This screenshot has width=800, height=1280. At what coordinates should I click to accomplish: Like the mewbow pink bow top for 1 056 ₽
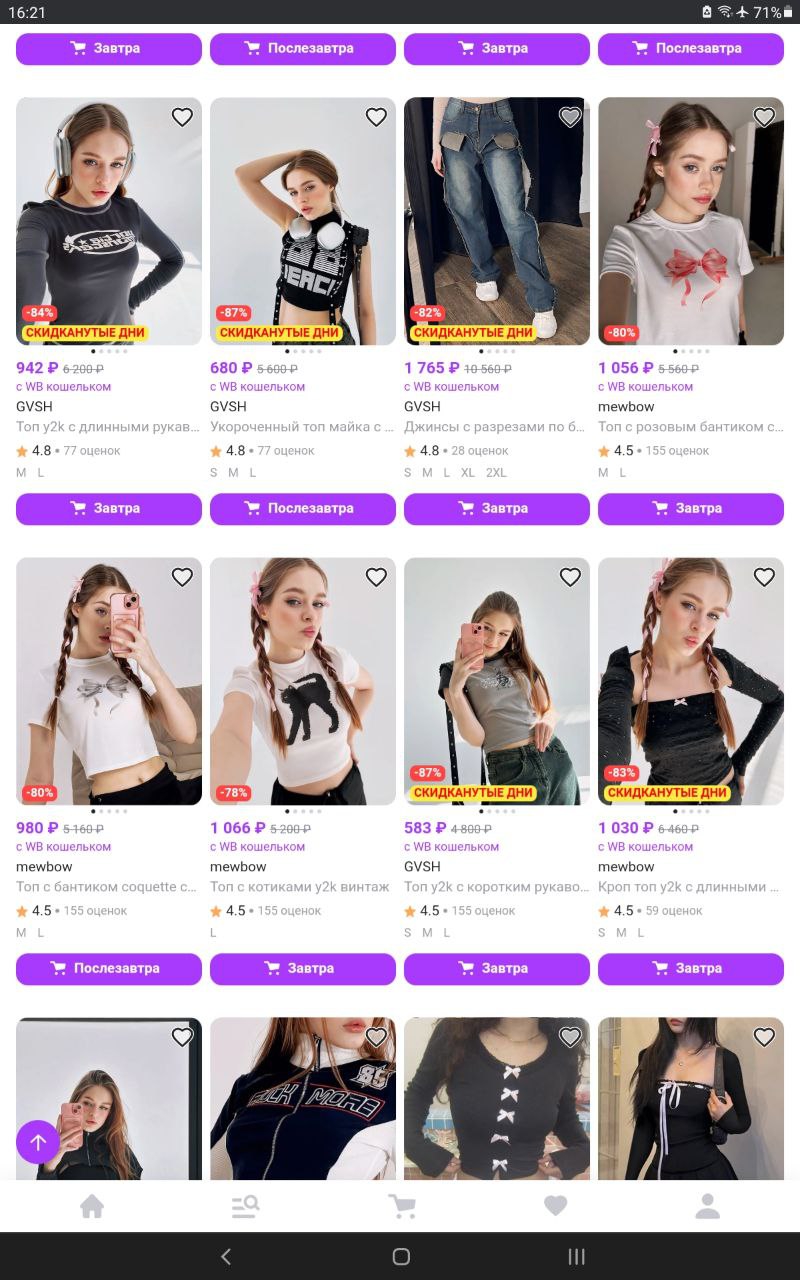point(764,117)
